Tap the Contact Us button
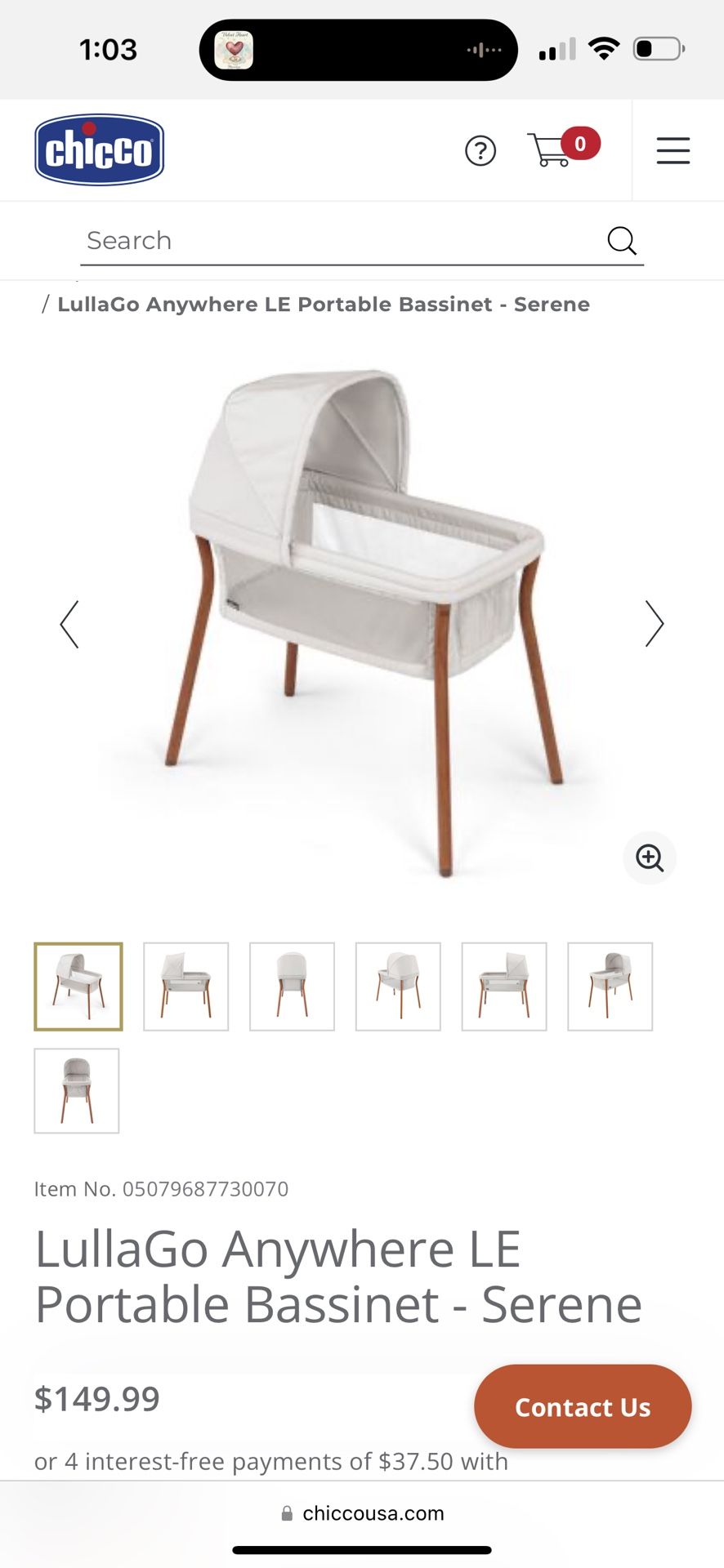The width and height of the screenshot is (724, 1568). click(583, 1407)
